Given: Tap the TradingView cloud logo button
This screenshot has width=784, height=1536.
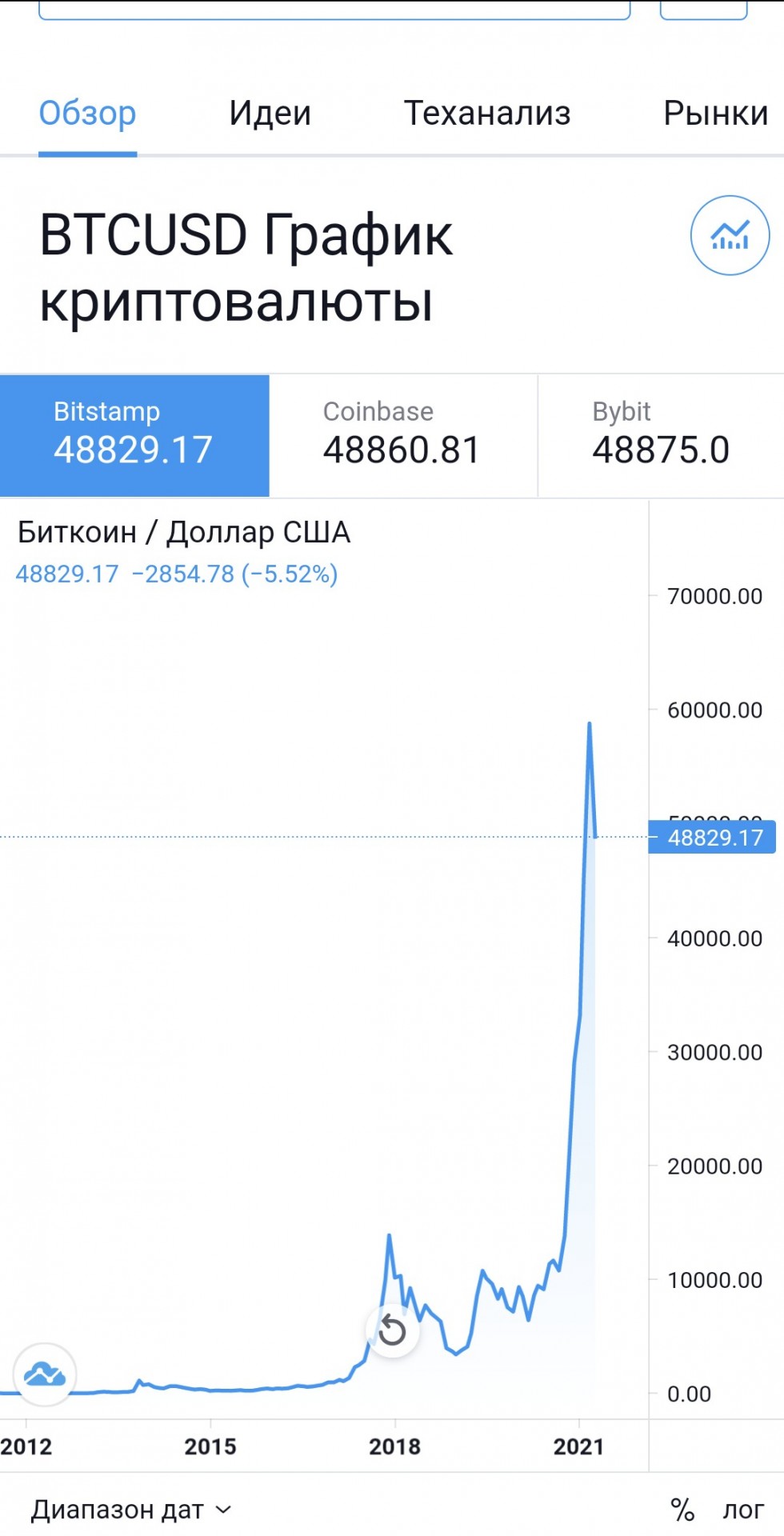Looking at the screenshot, I should click(x=45, y=1374).
